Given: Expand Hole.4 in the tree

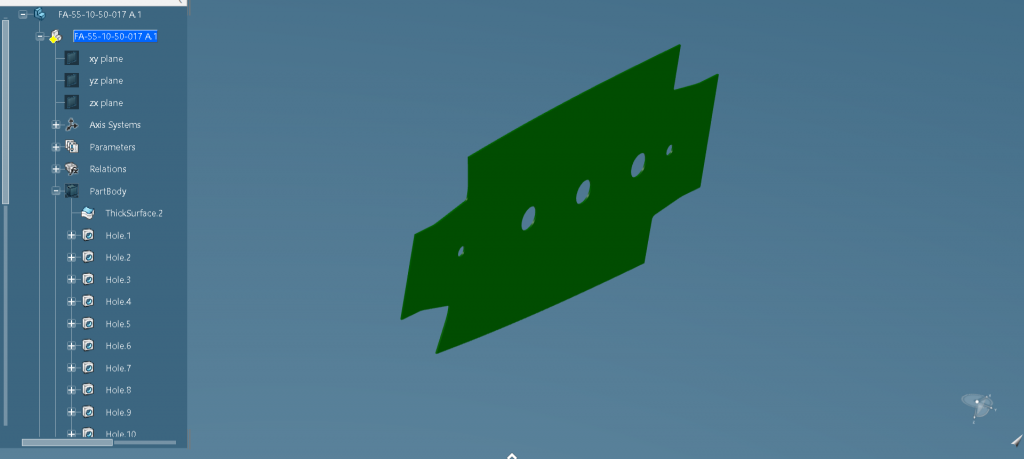Looking at the screenshot, I should (x=72, y=302).
